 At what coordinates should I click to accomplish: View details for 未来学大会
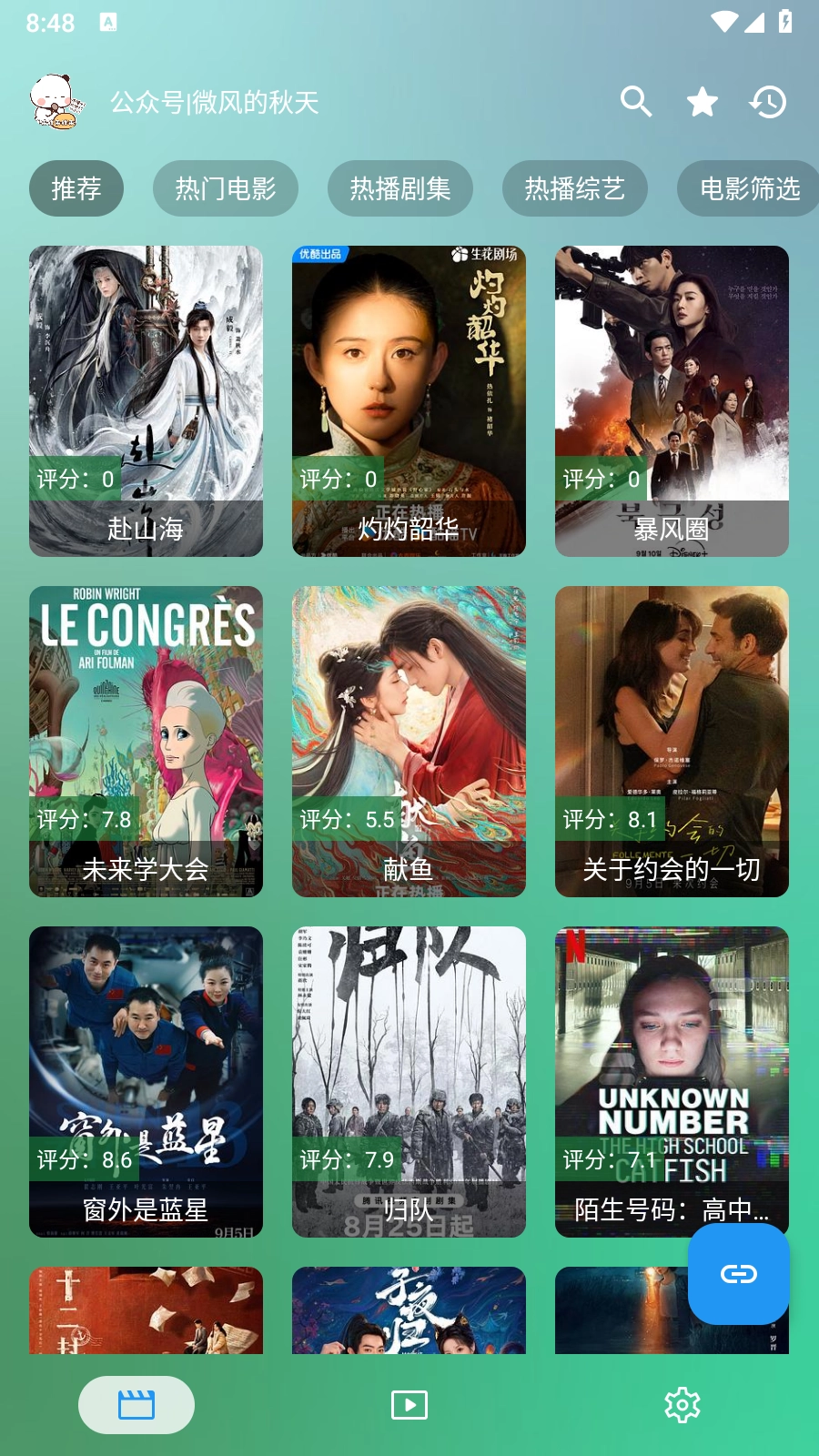(x=146, y=741)
